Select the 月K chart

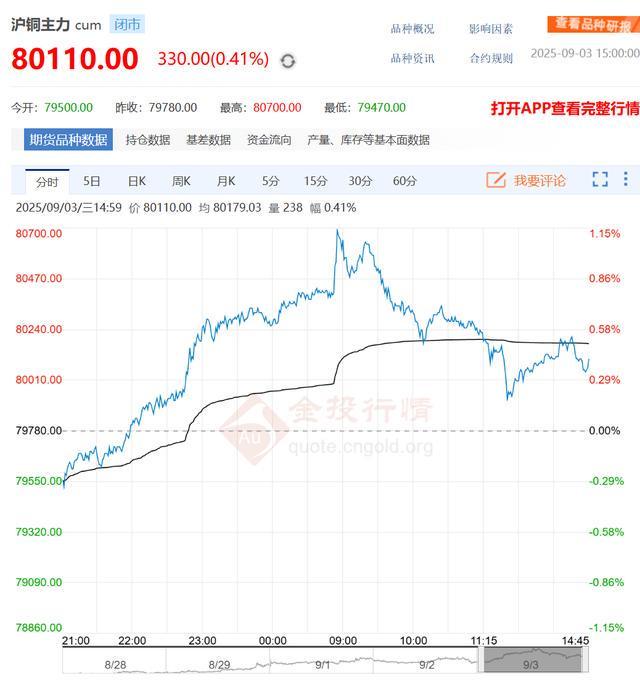pyautogui.click(x=226, y=181)
